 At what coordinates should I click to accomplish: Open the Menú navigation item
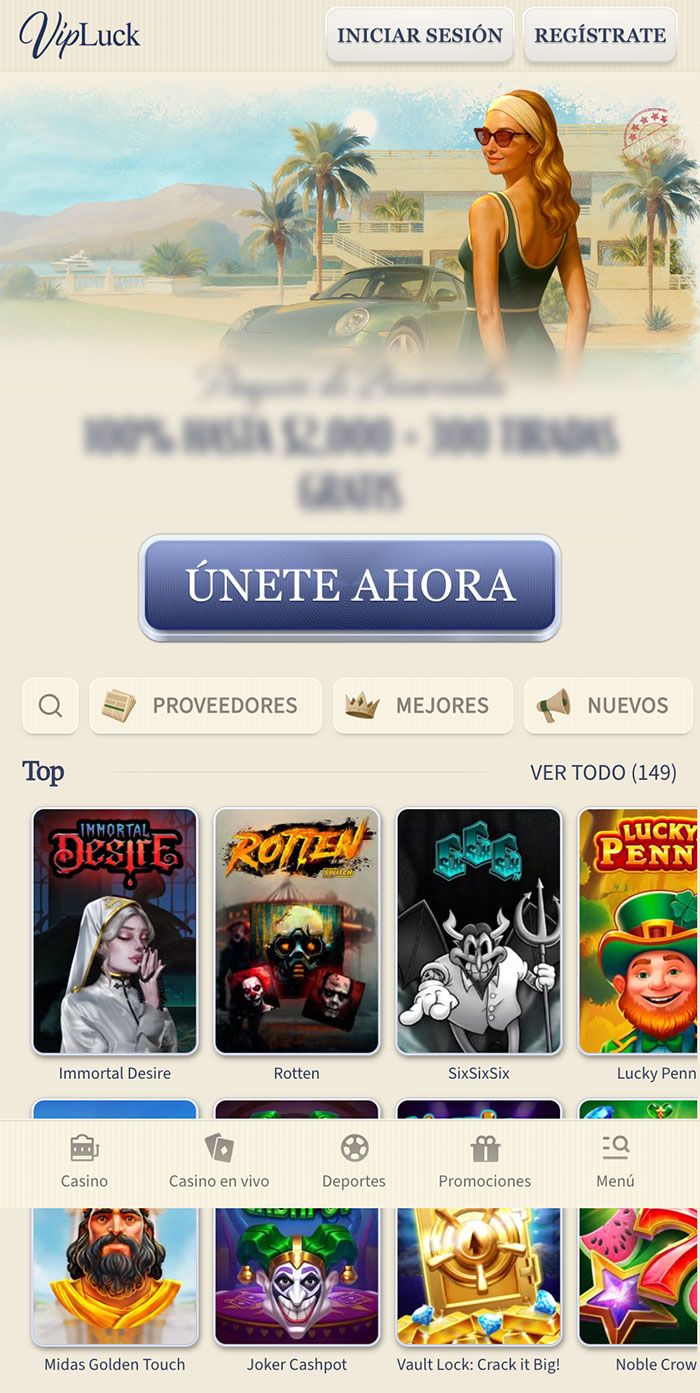click(x=615, y=1162)
